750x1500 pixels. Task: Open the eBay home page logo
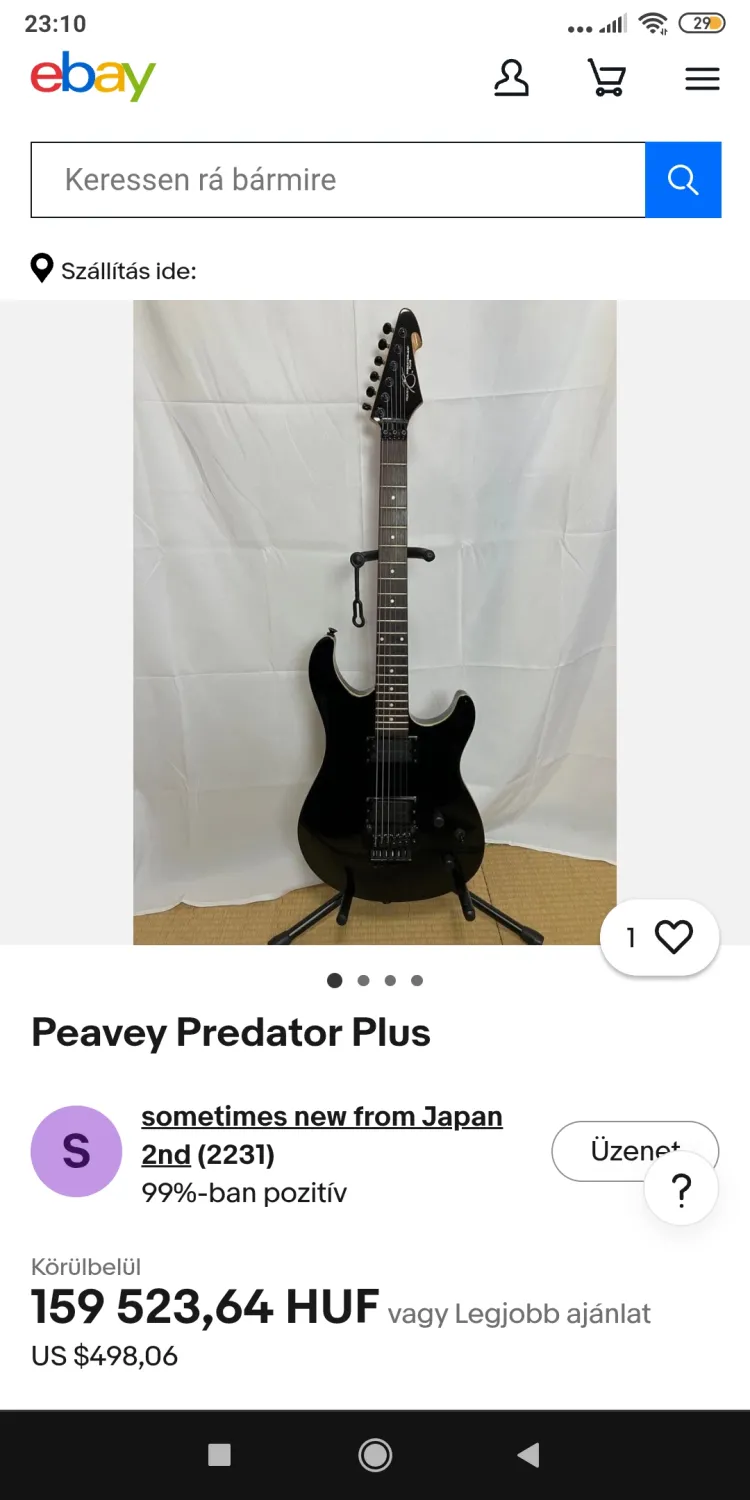coord(93,76)
